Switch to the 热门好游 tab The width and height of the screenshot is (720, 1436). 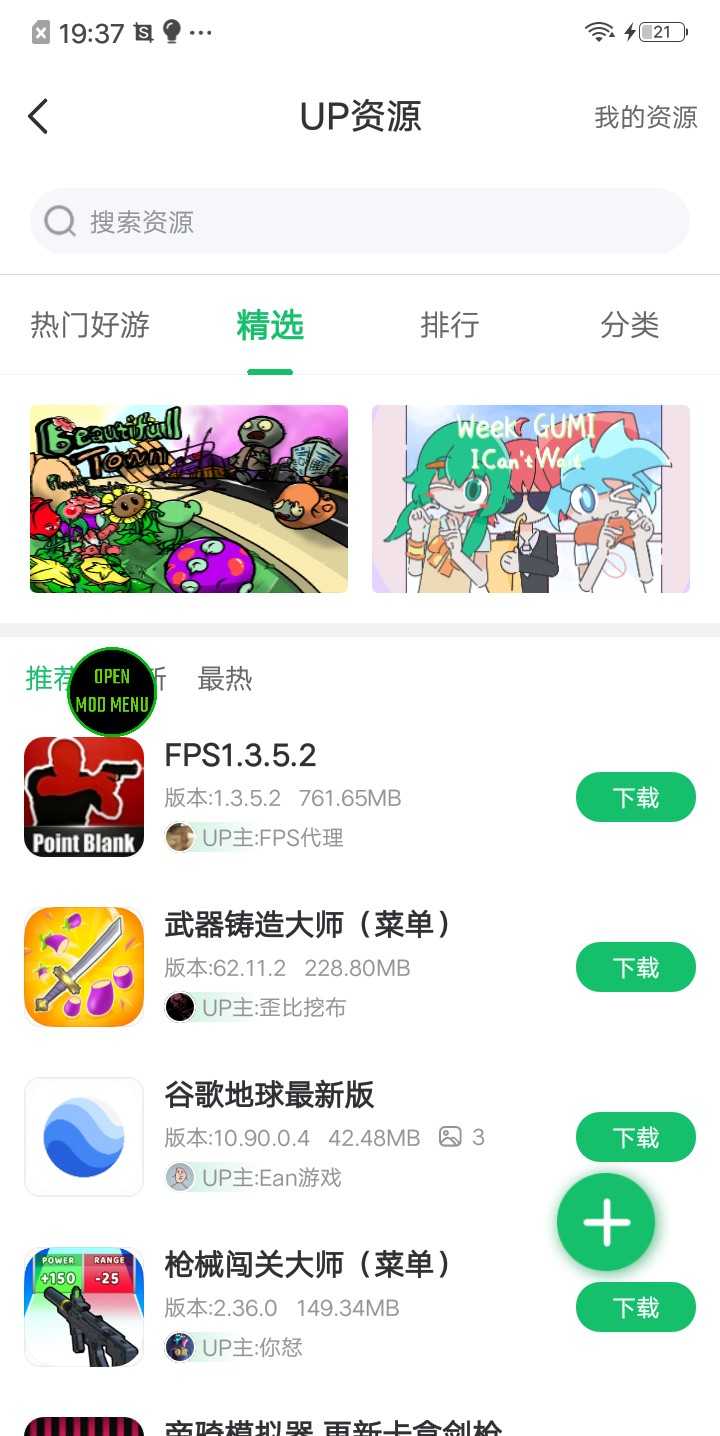pos(90,325)
